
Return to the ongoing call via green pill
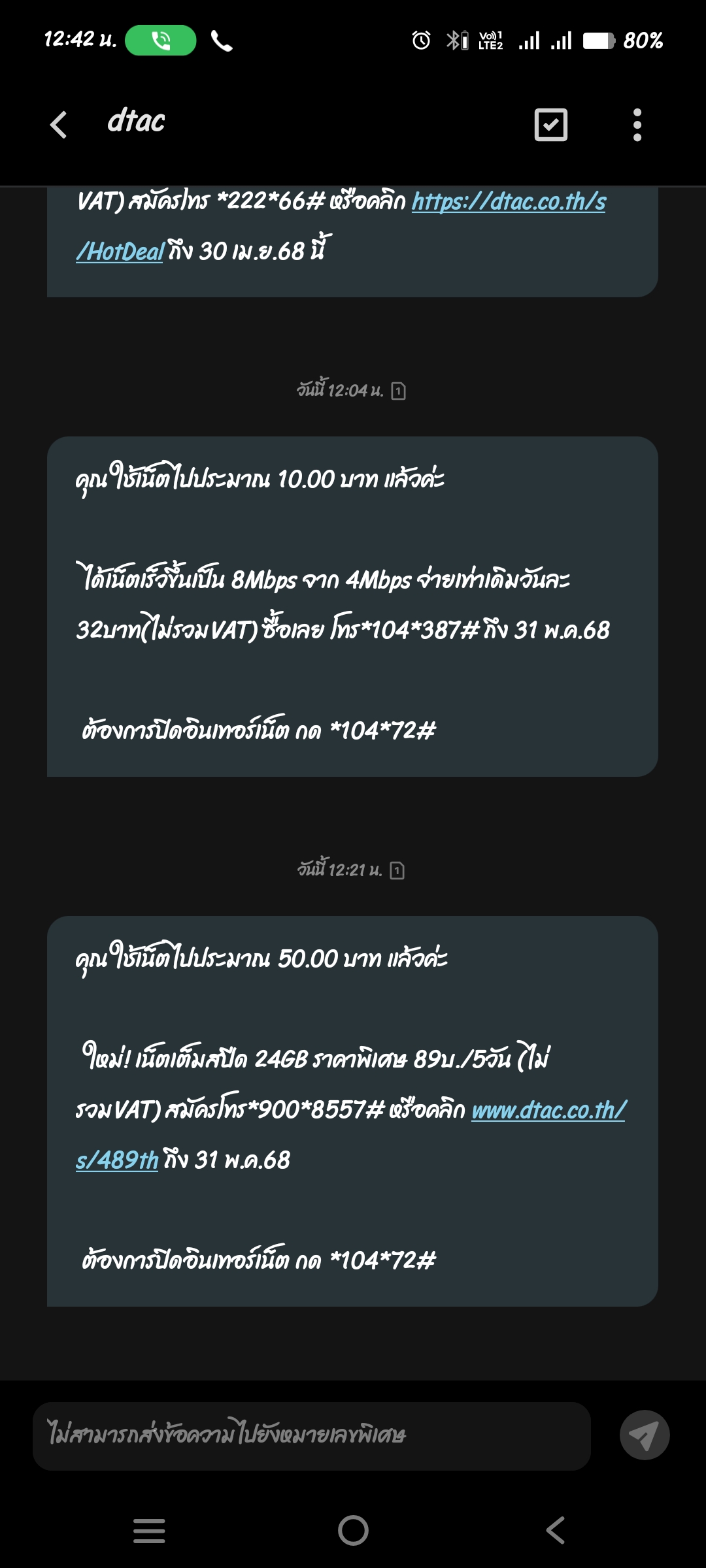coord(161,41)
